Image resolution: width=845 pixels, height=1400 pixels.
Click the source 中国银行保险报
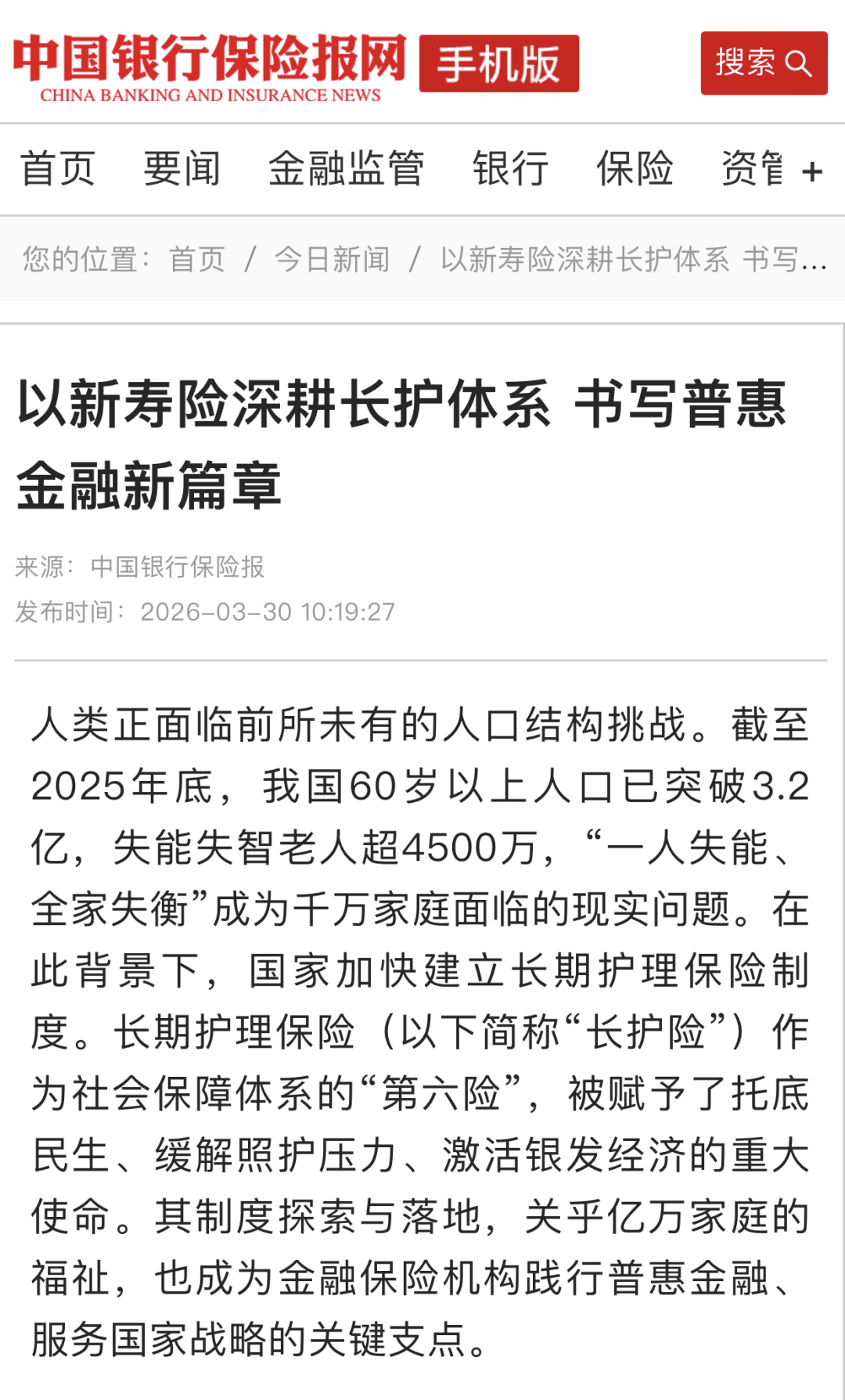coord(178,569)
